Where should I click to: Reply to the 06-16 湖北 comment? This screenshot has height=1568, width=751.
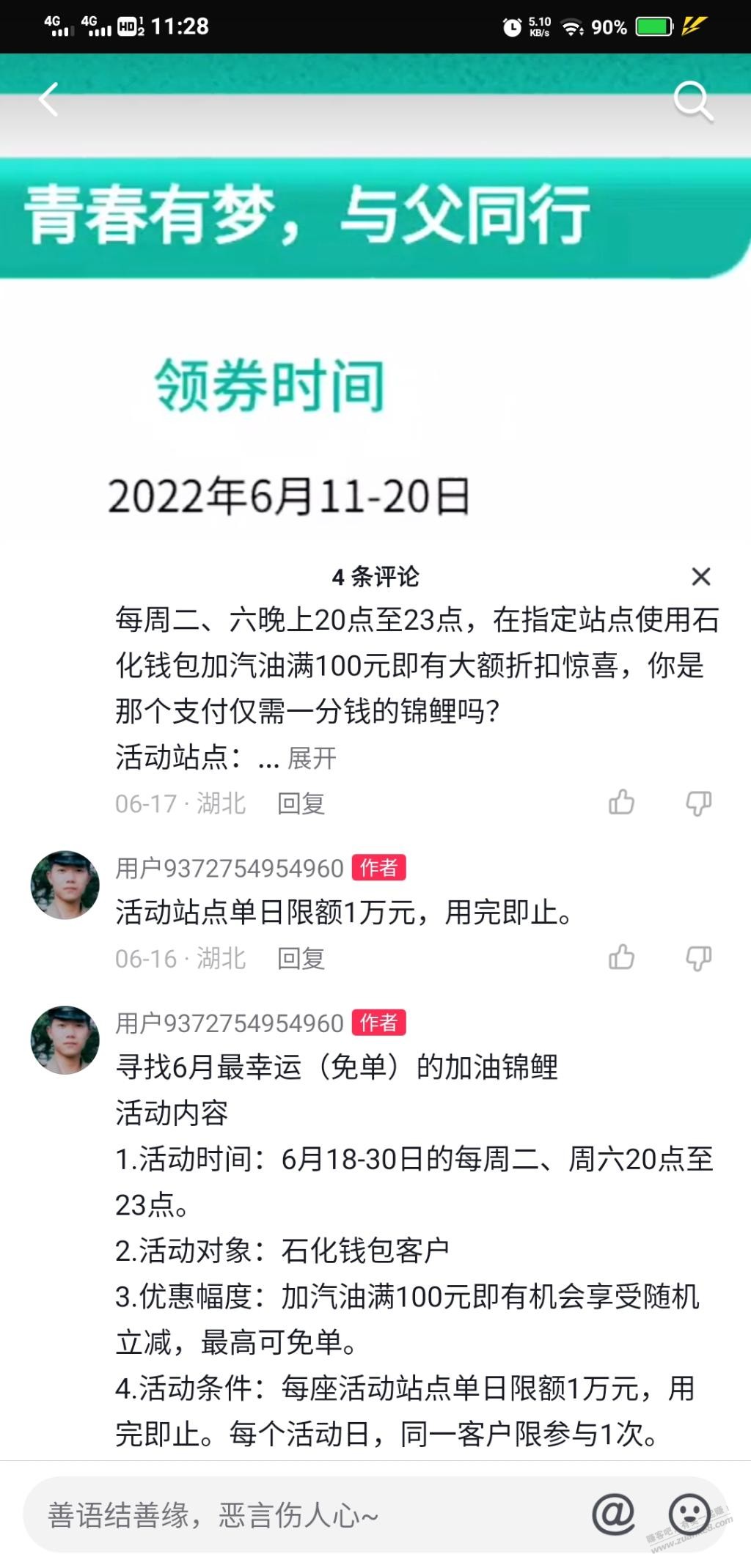click(x=301, y=958)
